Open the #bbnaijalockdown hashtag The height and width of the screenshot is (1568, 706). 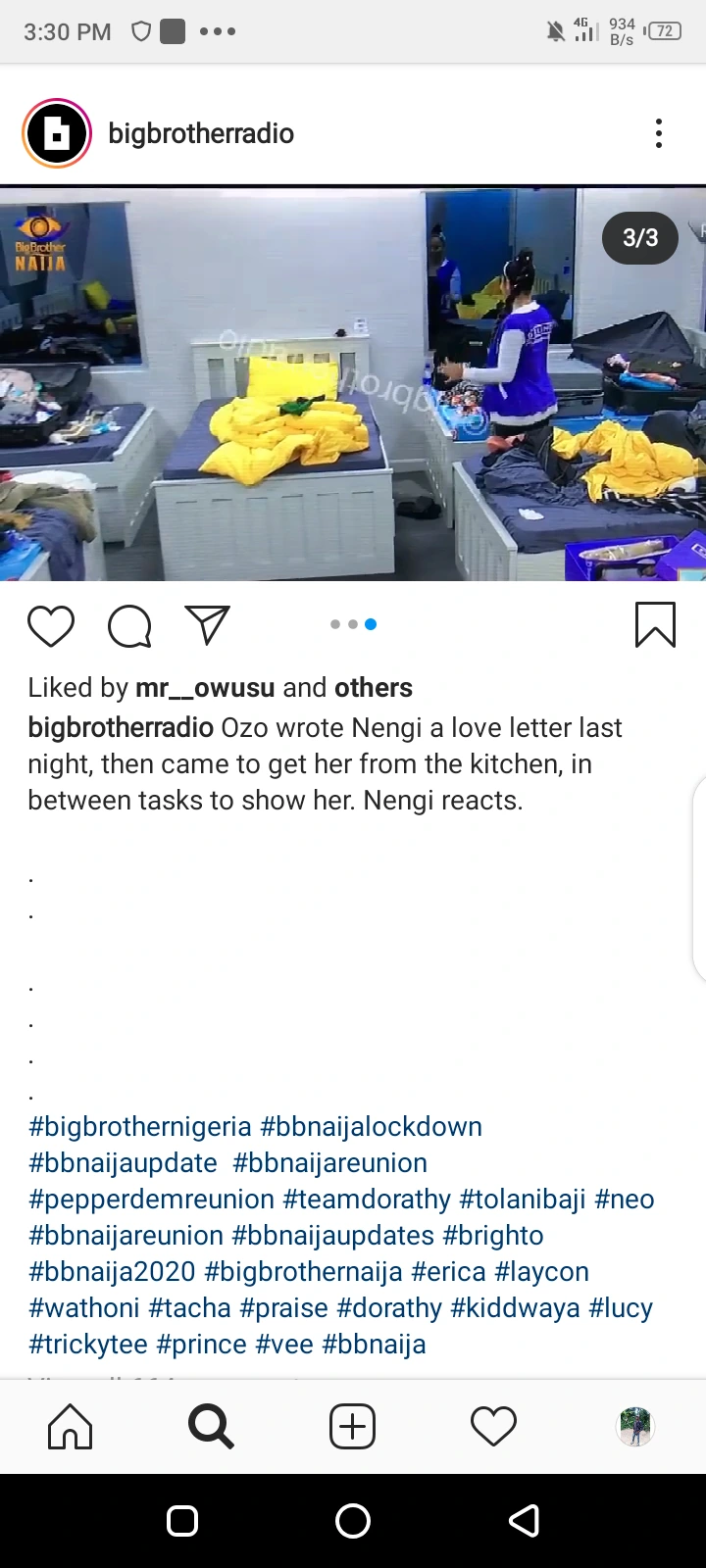pyautogui.click(x=371, y=1127)
